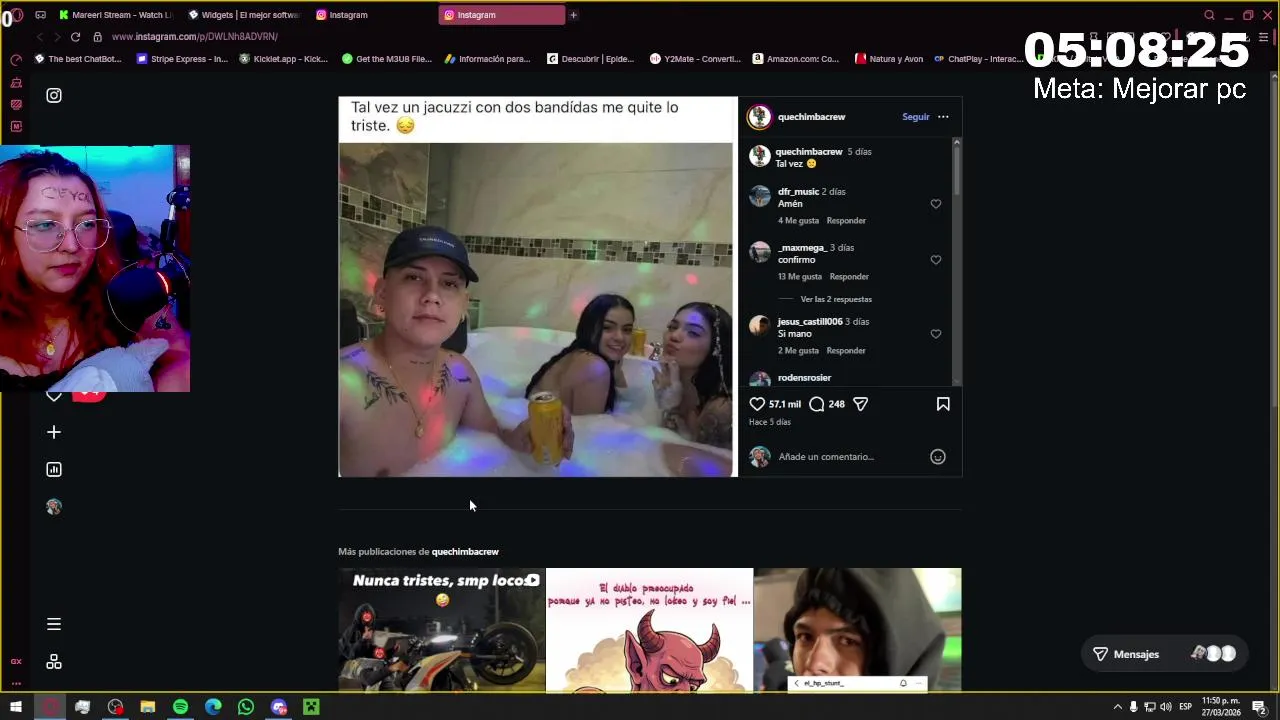The width and height of the screenshot is (1280, 720).
Task: Open the hamburger menu in the sidebar
Action: (54, 624)
